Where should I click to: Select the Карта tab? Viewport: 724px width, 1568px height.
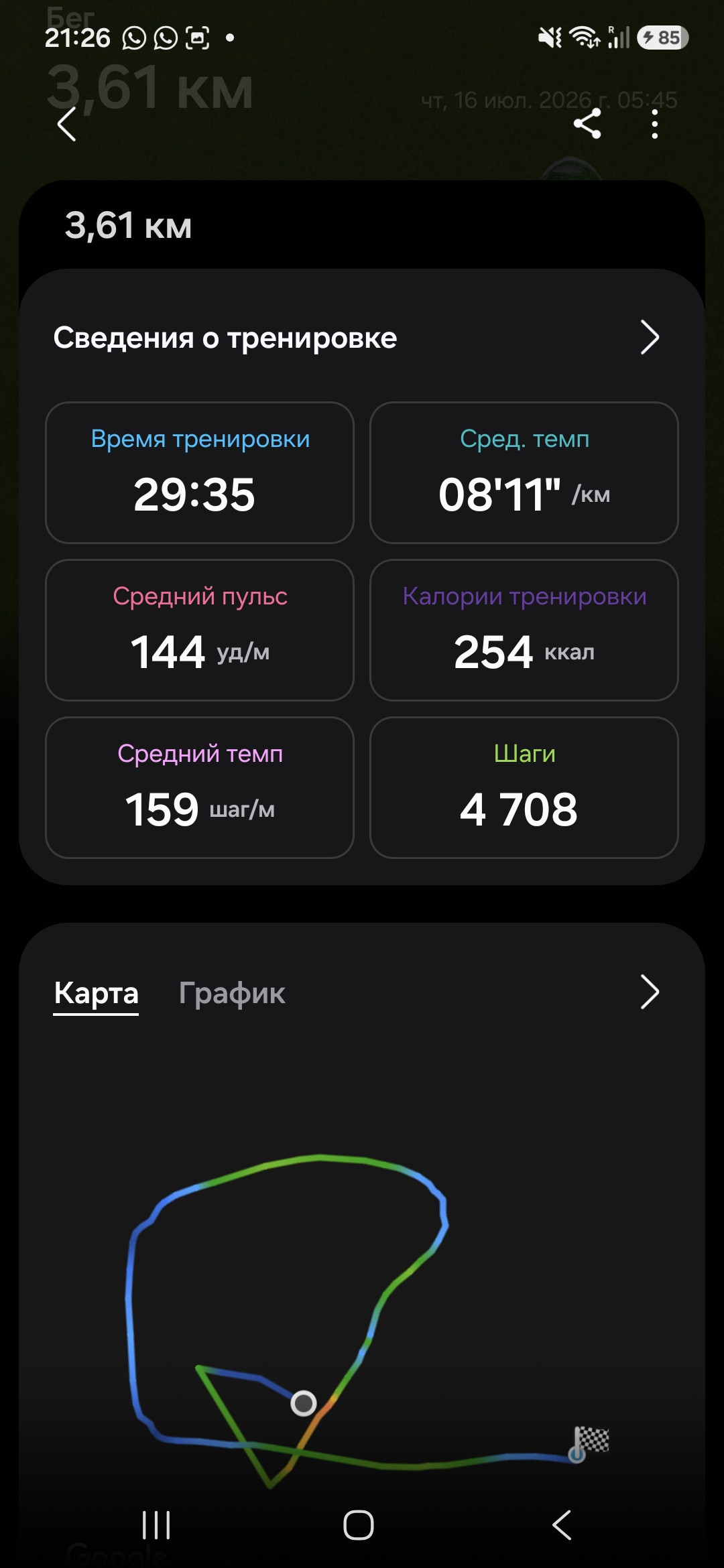coord(96,993)
